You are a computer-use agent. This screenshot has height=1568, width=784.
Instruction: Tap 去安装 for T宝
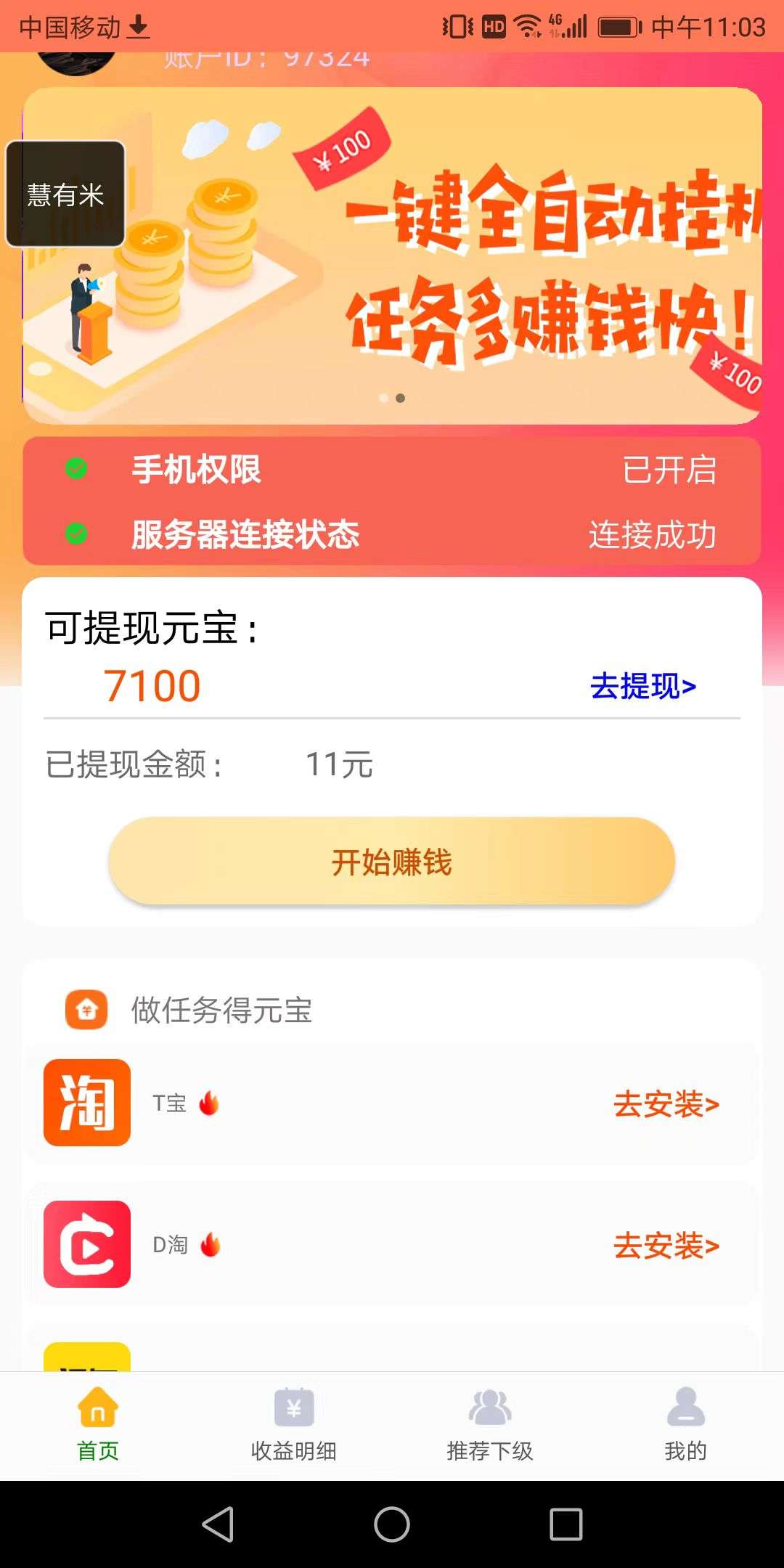[x=666, y=1104]
